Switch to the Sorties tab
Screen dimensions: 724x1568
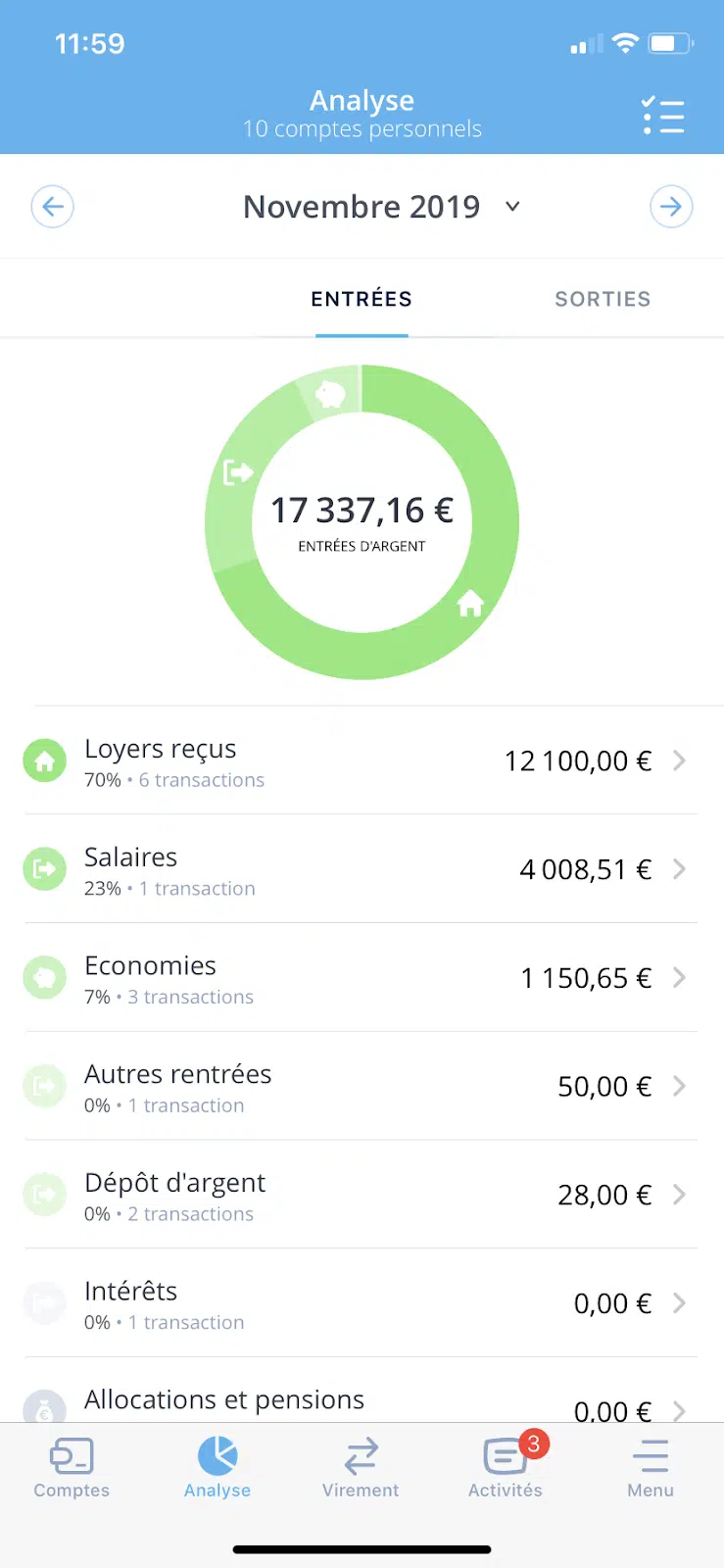(x=603, y=299)
